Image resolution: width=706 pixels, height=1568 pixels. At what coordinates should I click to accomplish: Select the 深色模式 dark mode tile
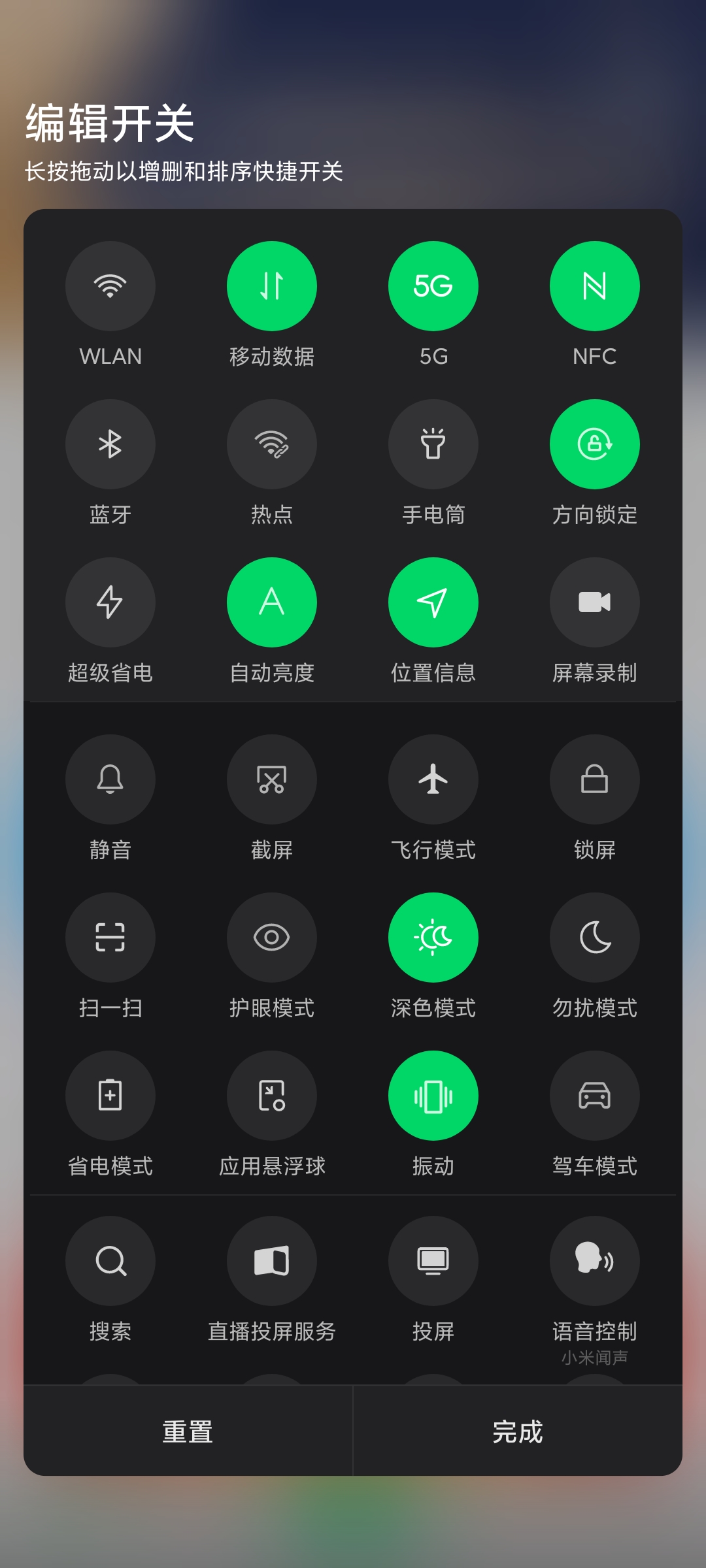coord(433,938)
